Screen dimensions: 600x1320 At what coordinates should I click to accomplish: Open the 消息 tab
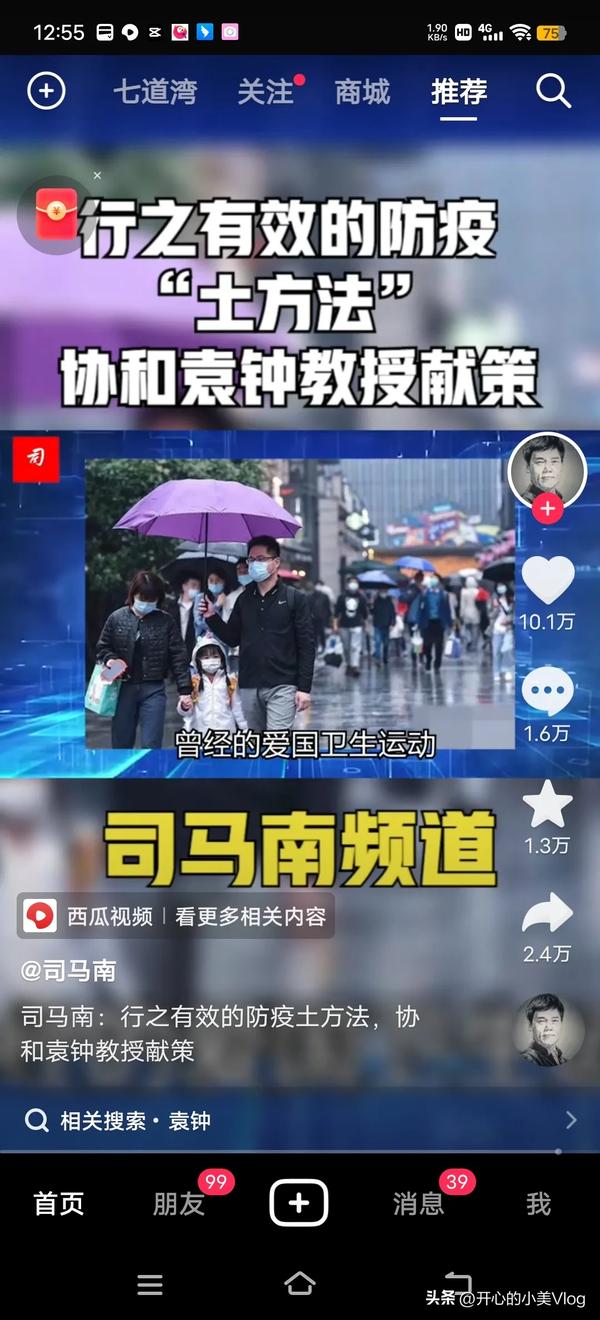[x=418, y=1203]
